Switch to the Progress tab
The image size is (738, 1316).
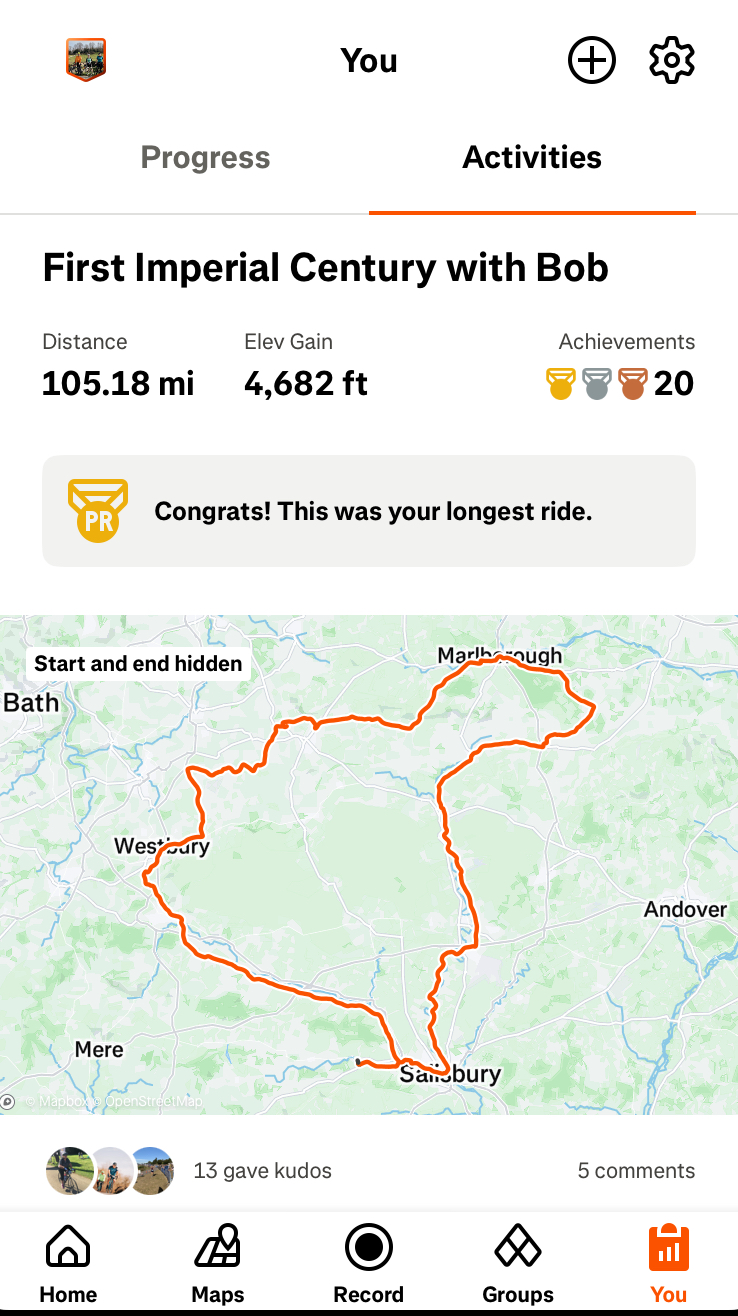pos(205,158)
